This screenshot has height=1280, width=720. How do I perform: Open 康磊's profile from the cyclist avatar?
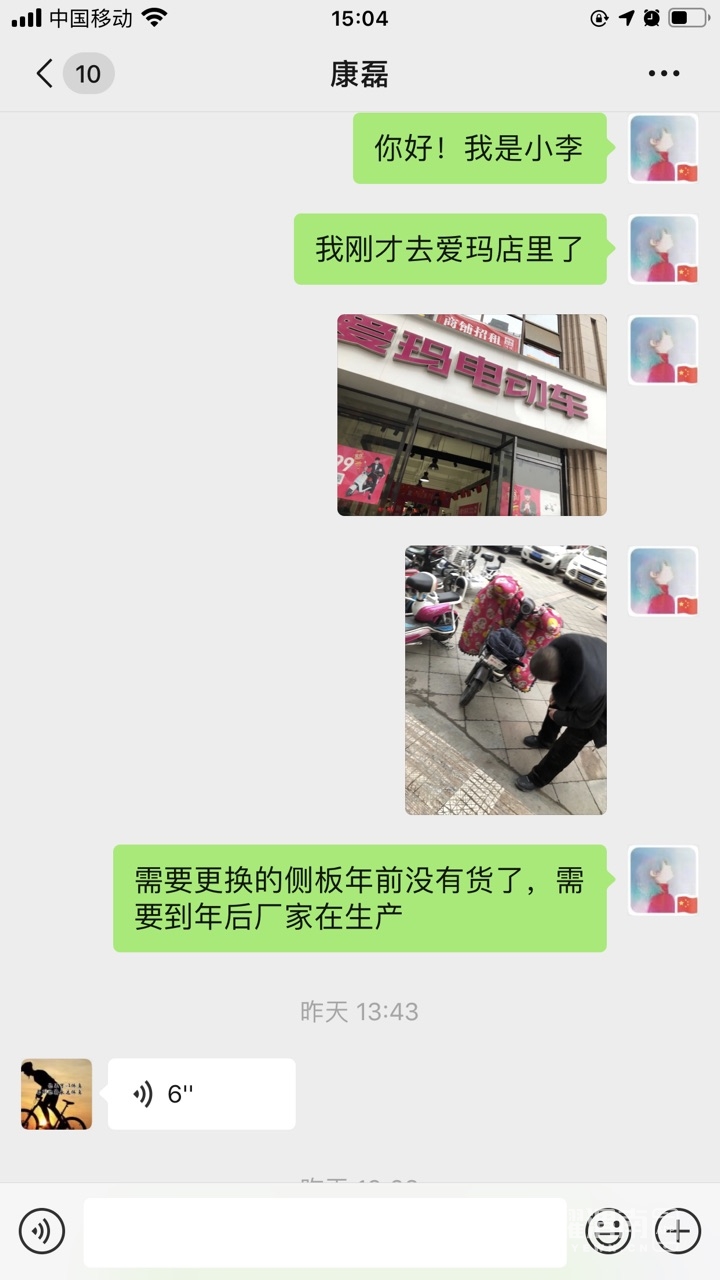[x=56, y=1094]
